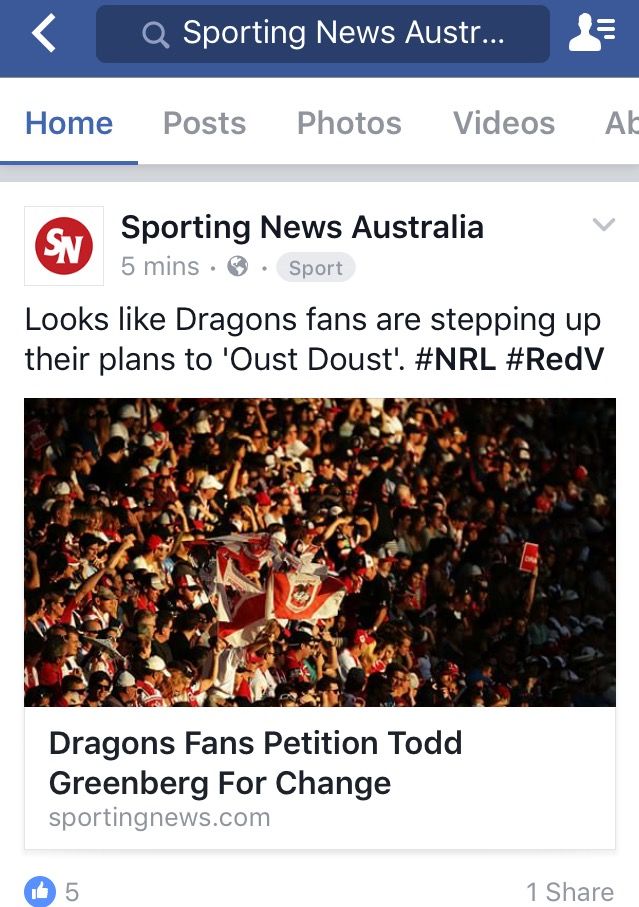
Task: Expand the post options chevron
Action: click(604, 225)
